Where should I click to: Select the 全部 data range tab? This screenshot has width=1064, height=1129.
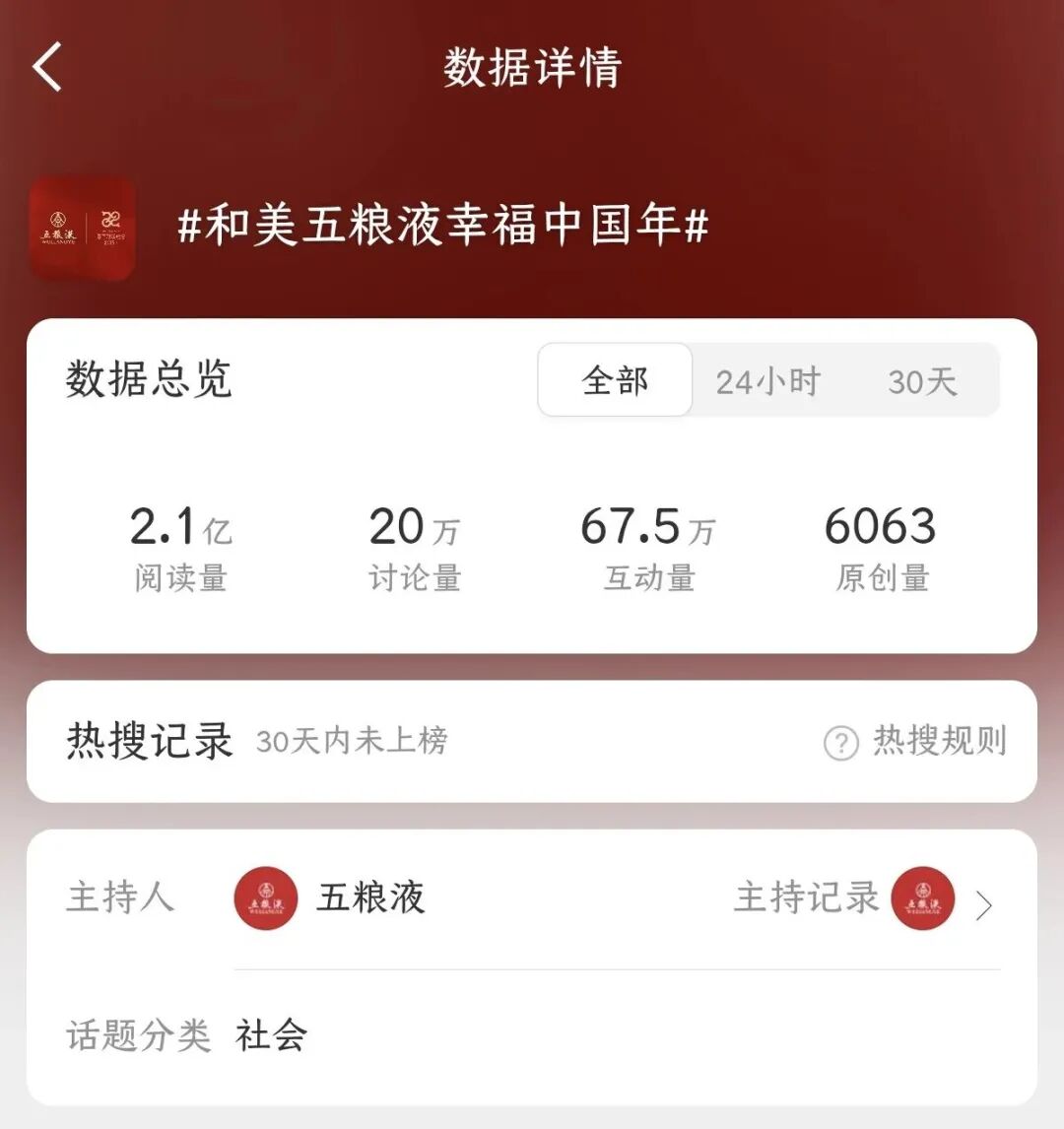tap(615, 381)
